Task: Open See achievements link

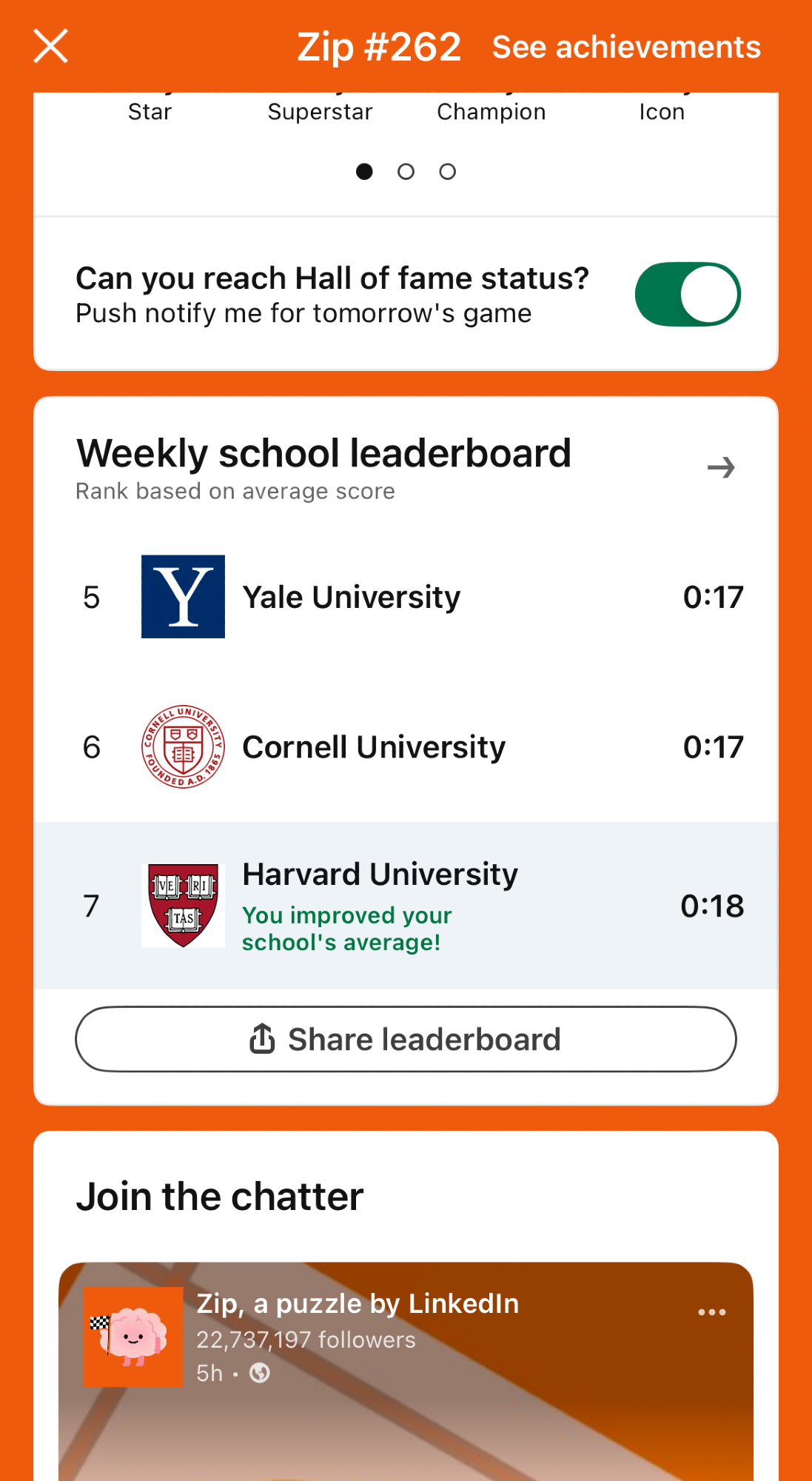Action: pyautogui.click(x=626, y=47)
